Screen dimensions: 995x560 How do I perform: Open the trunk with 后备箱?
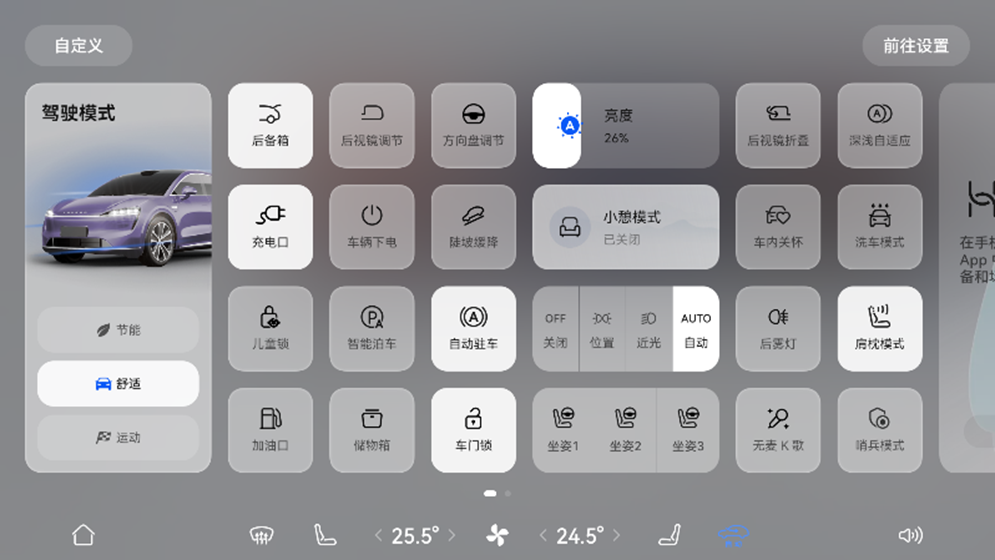click(270, 125)
